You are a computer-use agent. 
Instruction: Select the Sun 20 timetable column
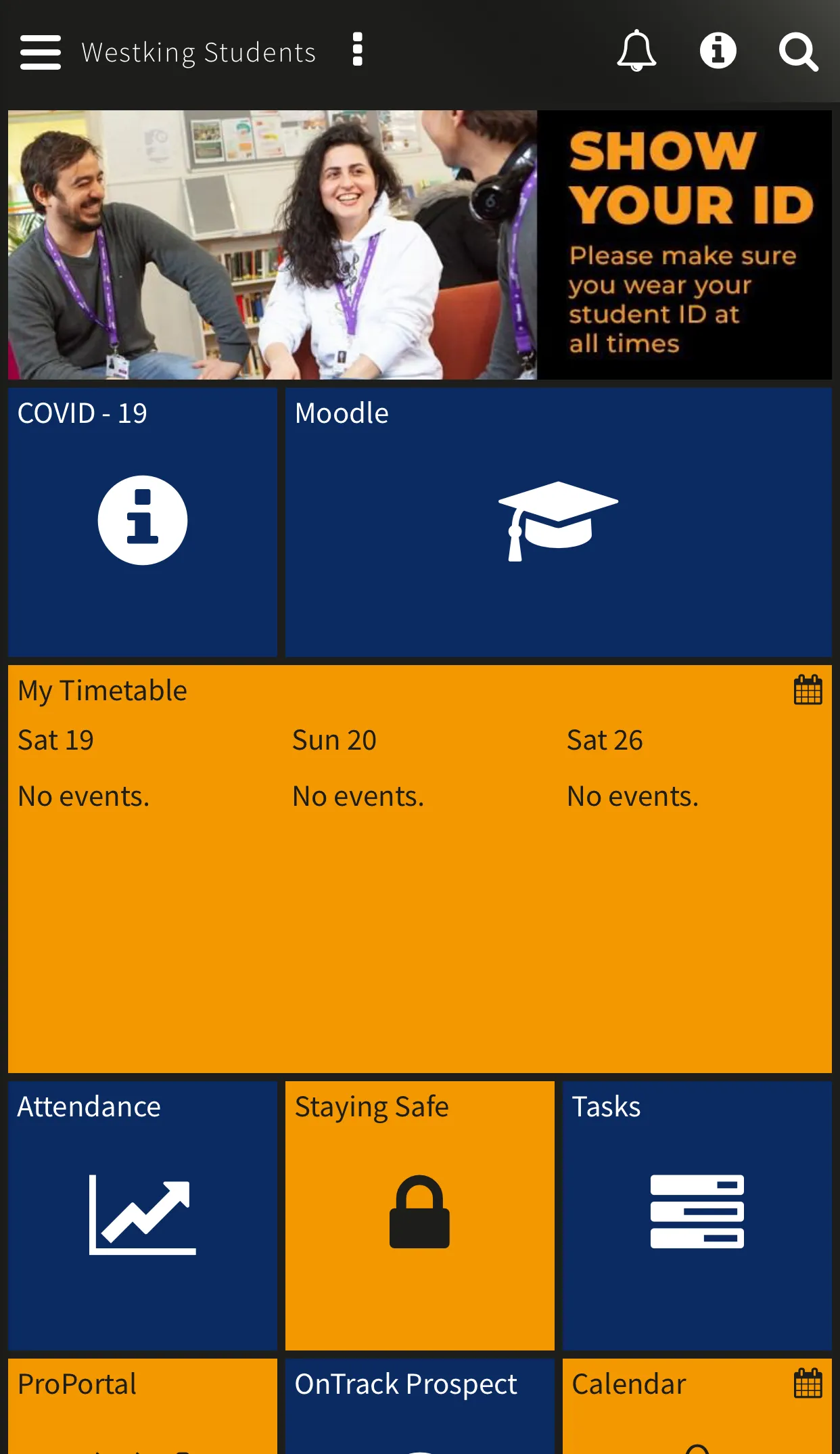[334, 740]
